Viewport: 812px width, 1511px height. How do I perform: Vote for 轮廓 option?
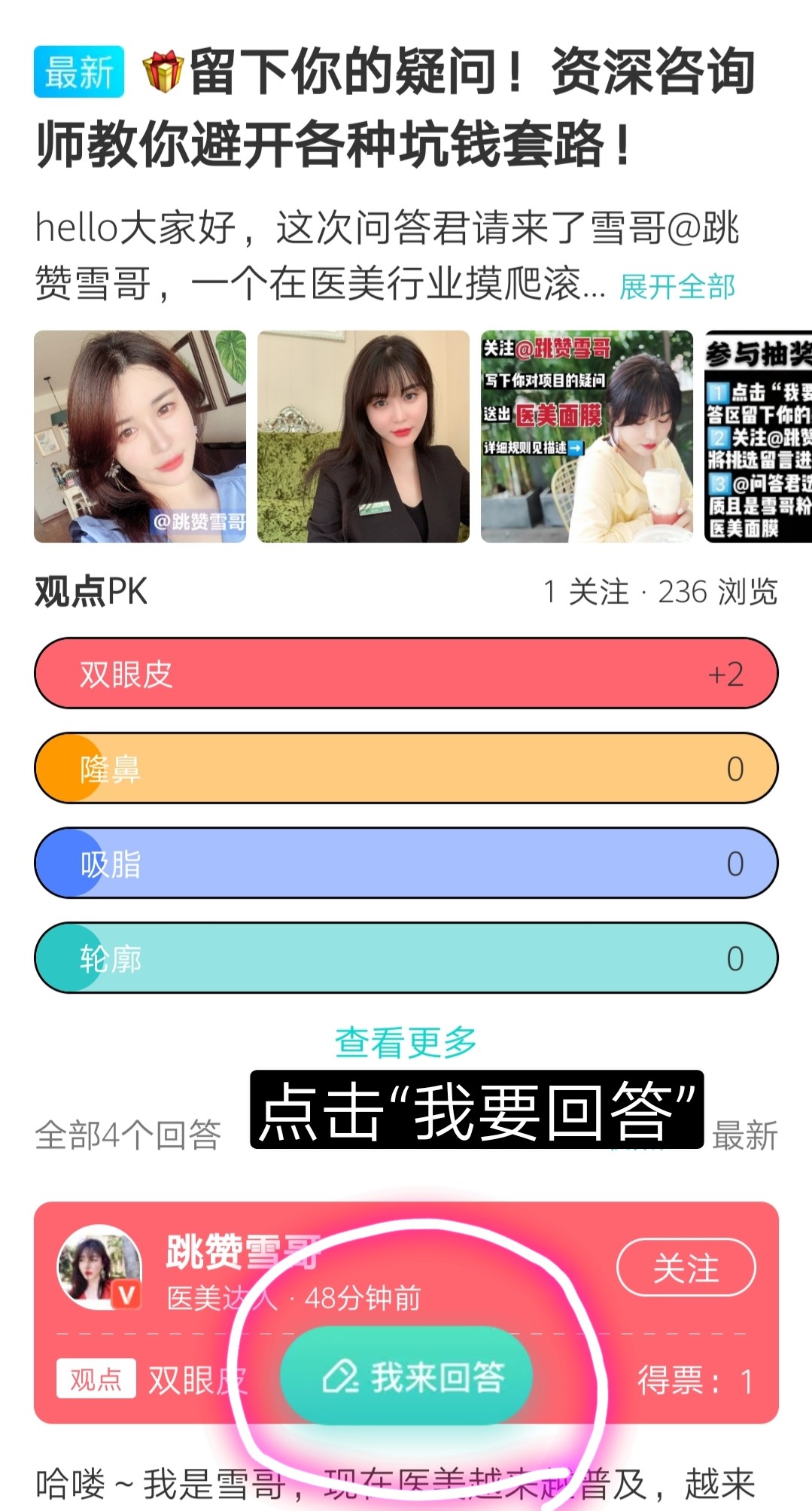click(x=406, y=958)
